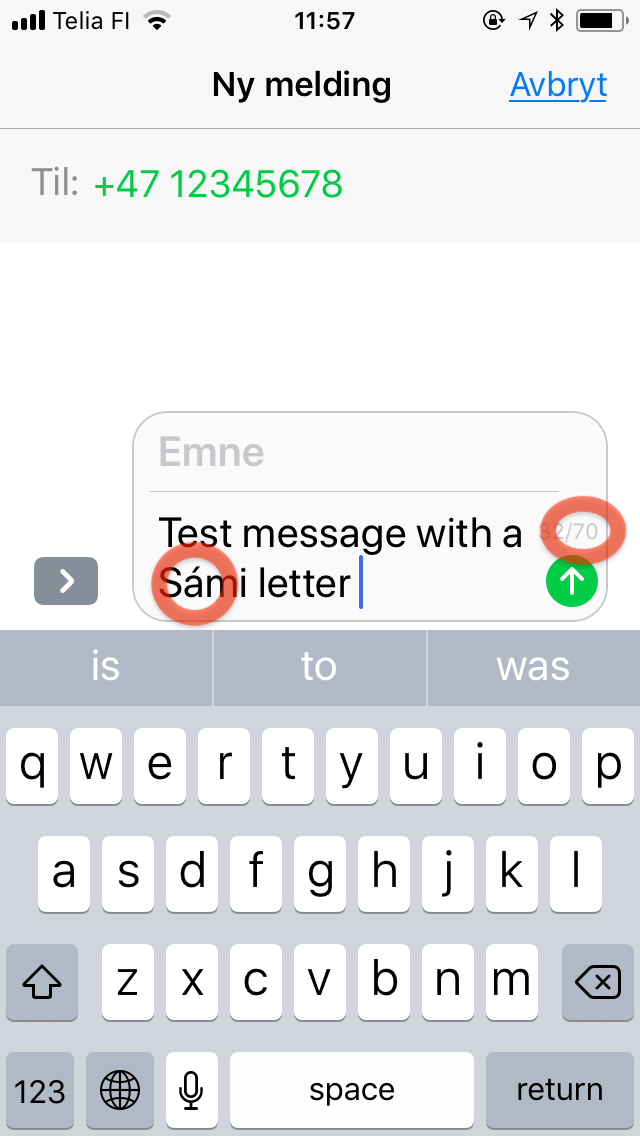This screenshot has width=640, height=1136.
Task: Open the 123 numbers keyboard
Action: coord(40,1090)
